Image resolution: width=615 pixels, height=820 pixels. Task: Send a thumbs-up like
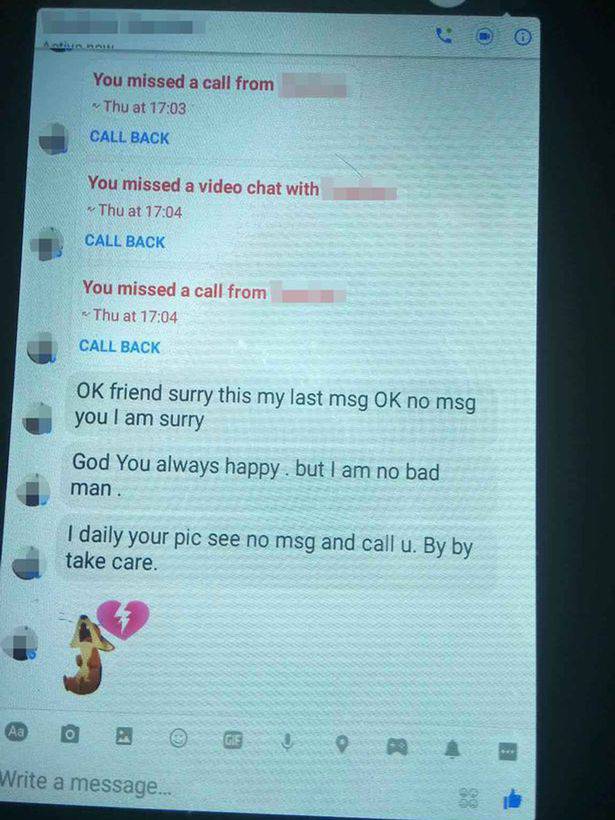pos(513,797)
